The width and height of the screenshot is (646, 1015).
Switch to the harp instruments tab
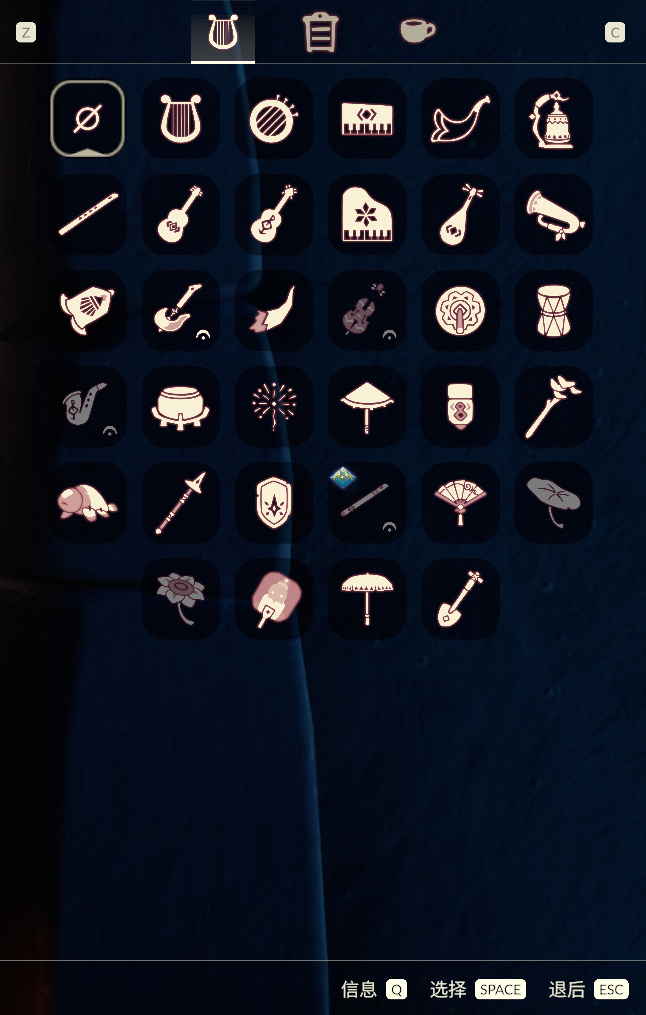point(222,32)
